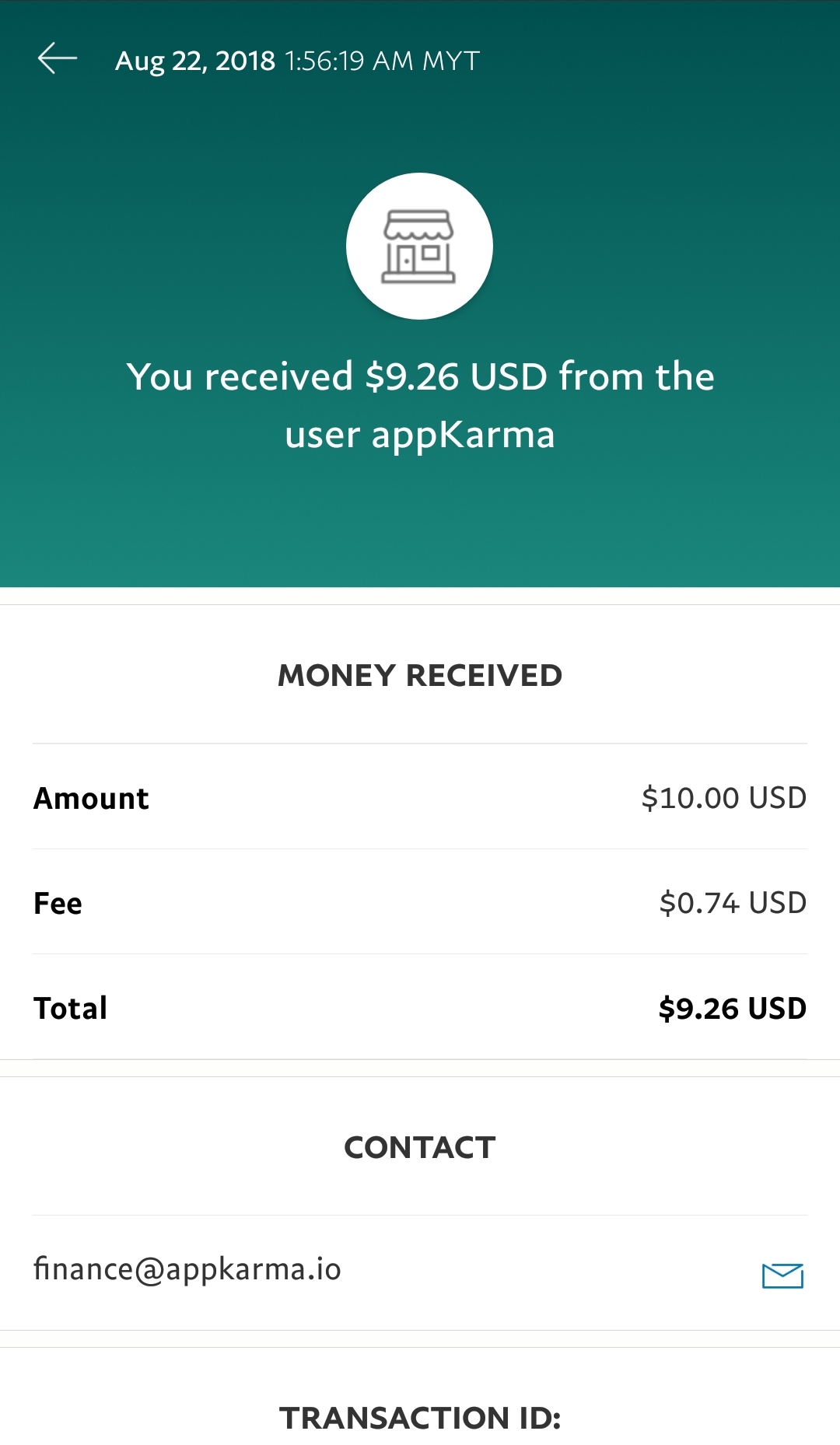This screenshot has width=840, height=1445.
Task: Email finance@appkarma.io via envelope icon
Action: (782, 1275)
